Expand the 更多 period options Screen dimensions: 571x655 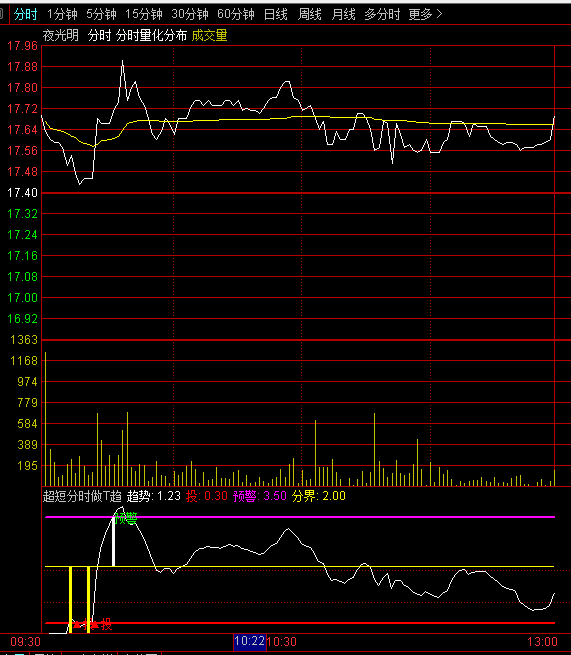(x=425, y=15)
